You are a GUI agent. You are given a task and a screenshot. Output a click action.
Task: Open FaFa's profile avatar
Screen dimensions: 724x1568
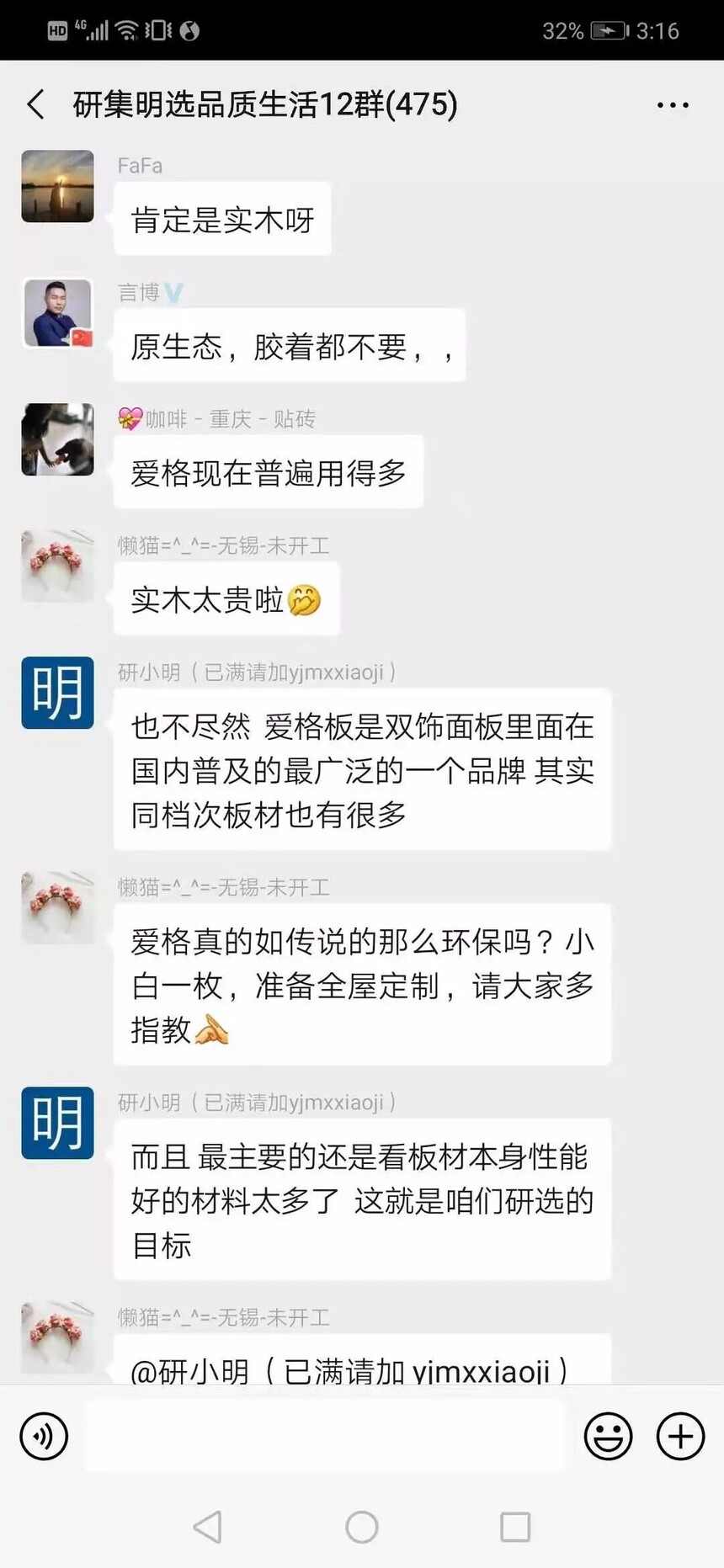tap(57, 186)
